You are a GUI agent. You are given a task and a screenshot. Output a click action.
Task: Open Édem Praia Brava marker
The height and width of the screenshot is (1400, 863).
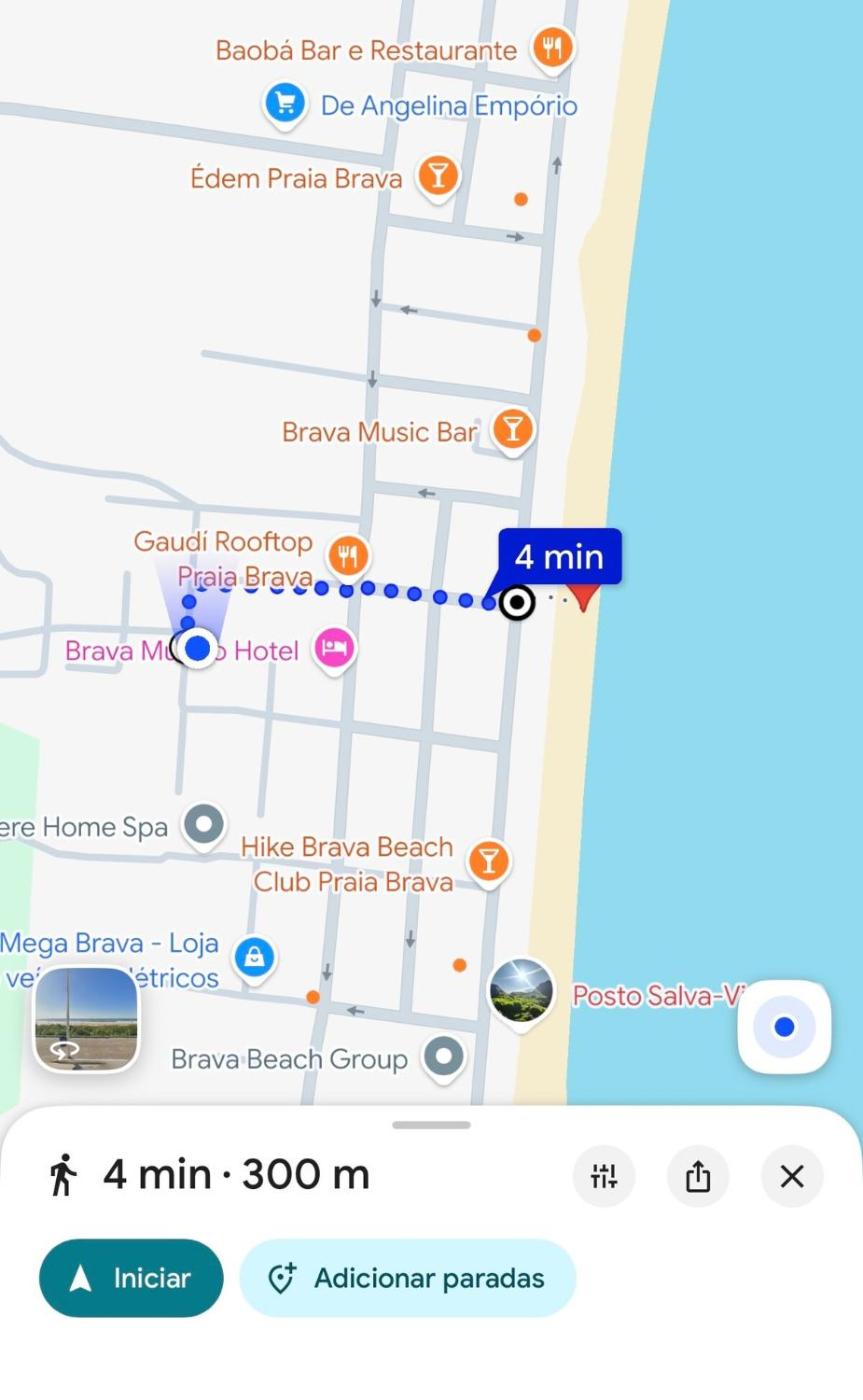tap(437, 176)
